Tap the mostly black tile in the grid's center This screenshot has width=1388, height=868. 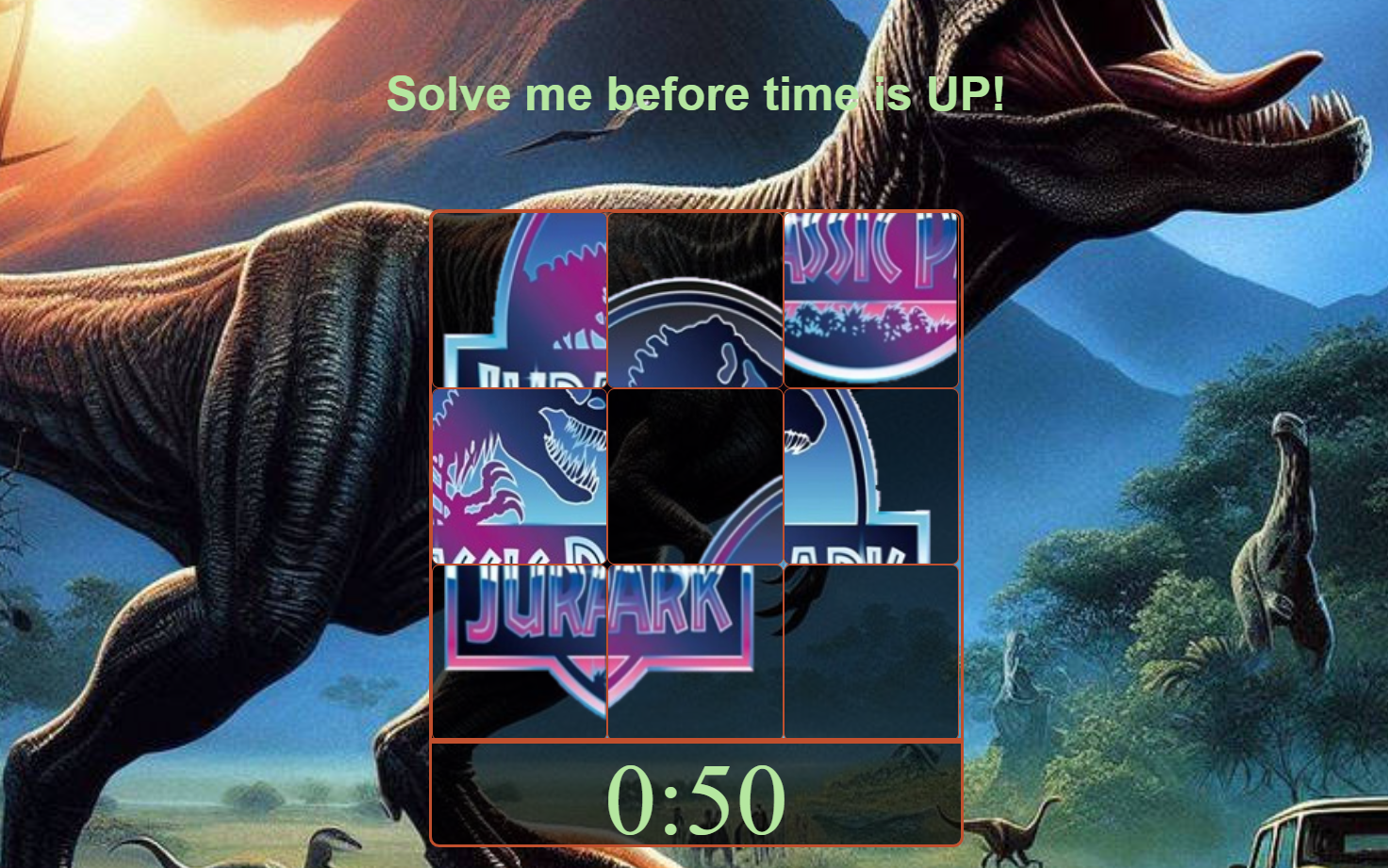pyautogui.click(x=696, y=476)
